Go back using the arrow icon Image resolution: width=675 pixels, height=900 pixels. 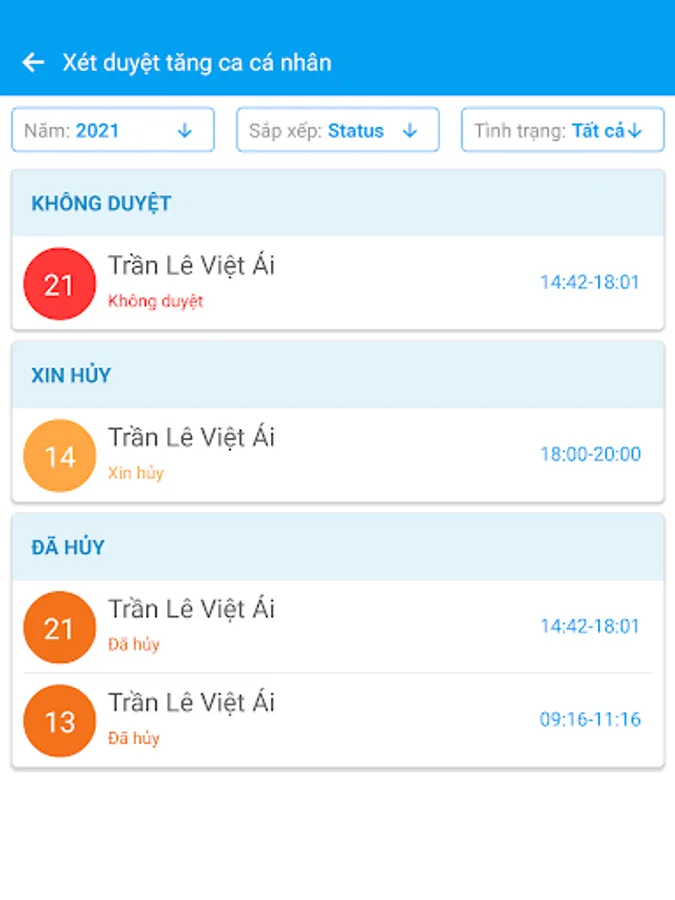tap(33, 62)
